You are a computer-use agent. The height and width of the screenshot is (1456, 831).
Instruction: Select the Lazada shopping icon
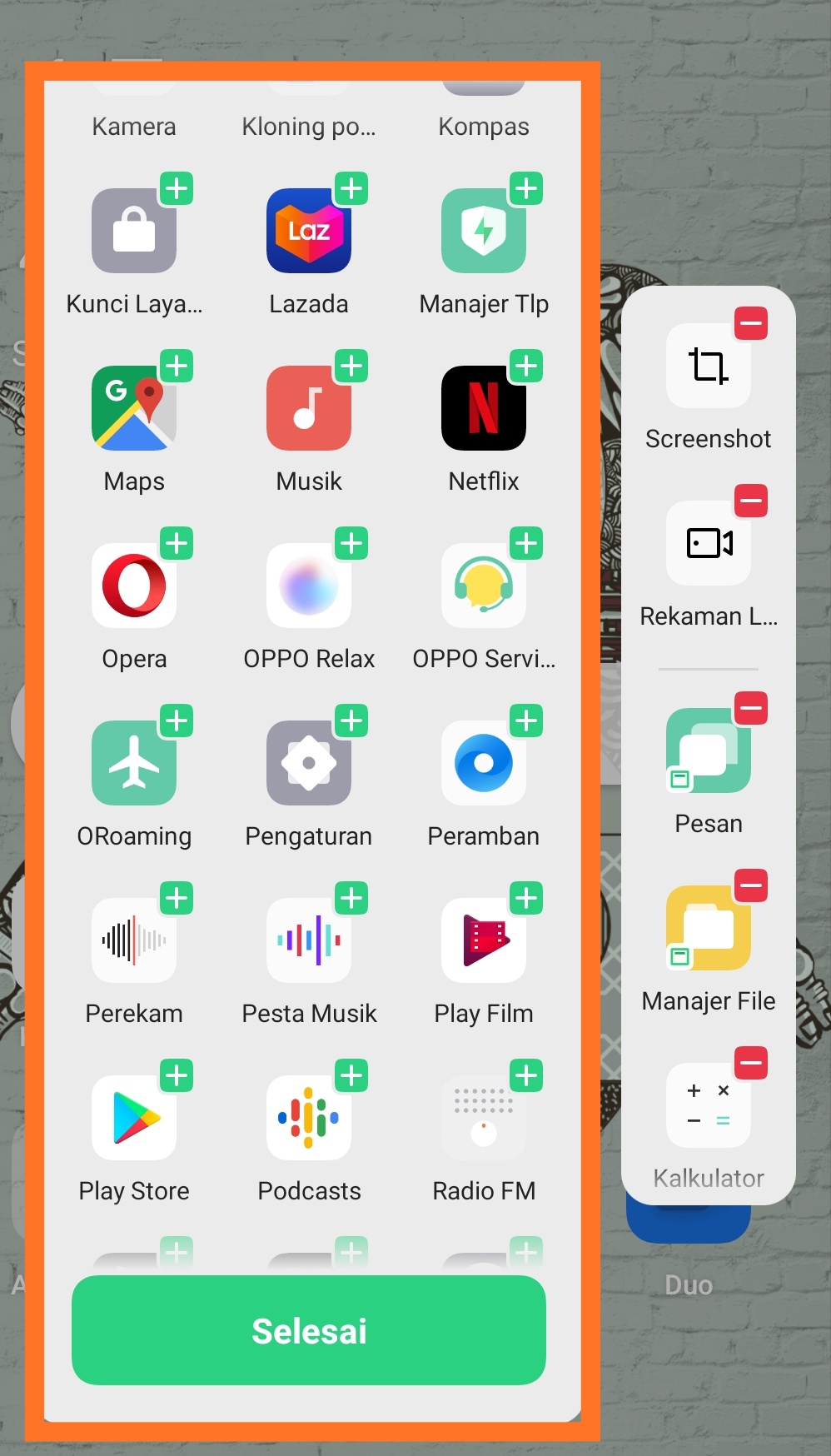click(x=309, y=231)
